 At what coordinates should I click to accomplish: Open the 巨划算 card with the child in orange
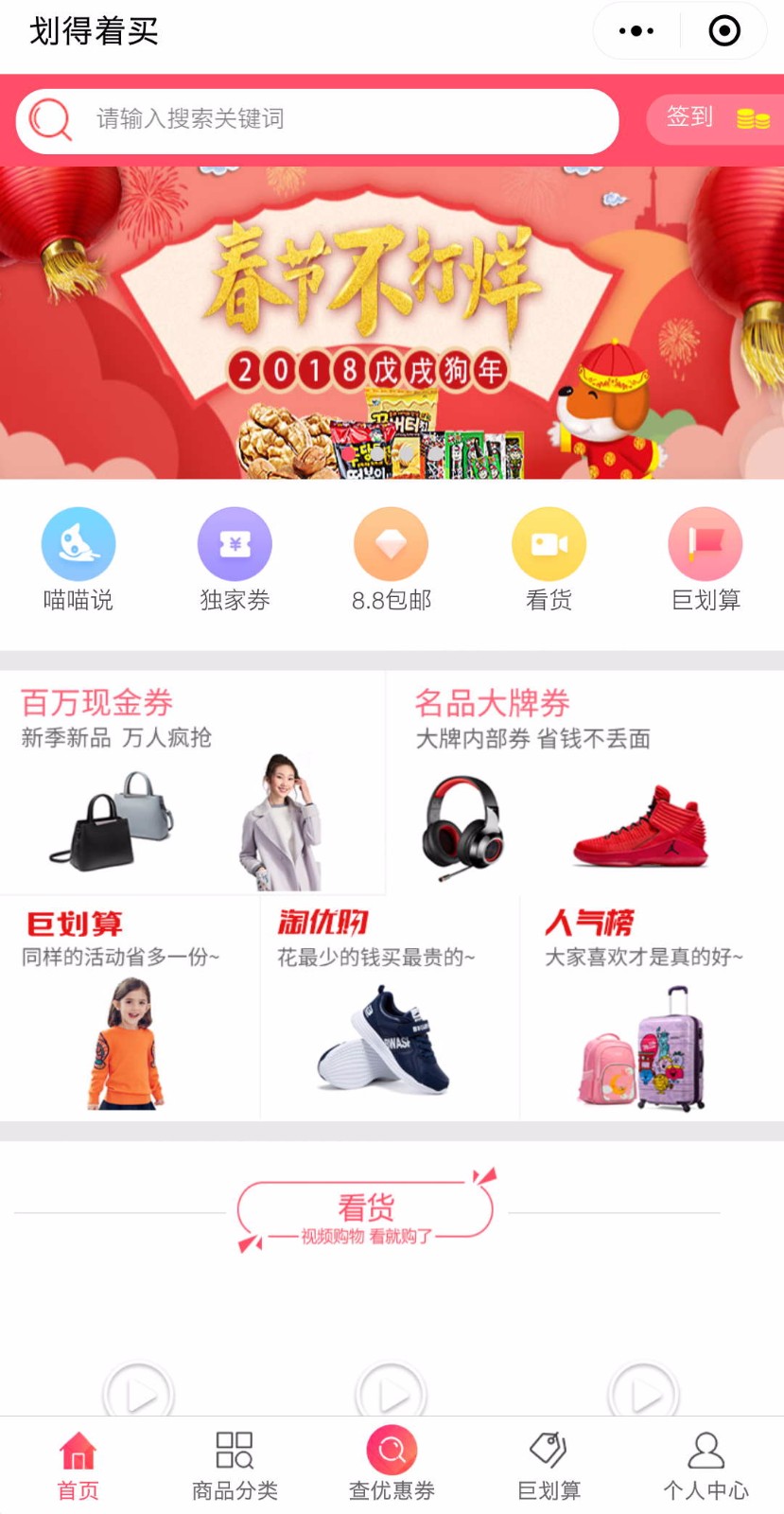(x=130, y=1008)
